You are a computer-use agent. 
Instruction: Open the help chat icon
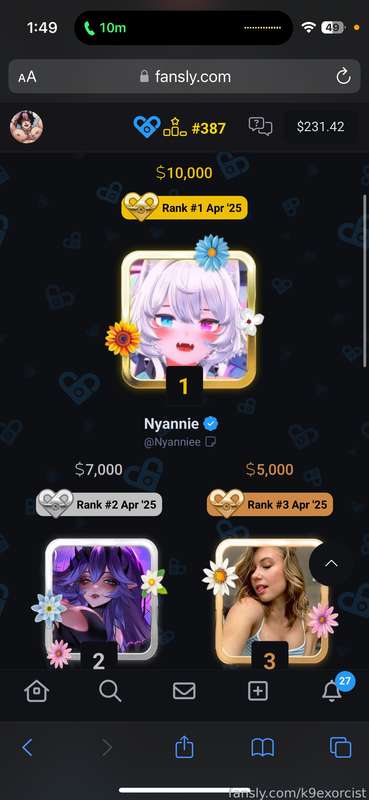[260, 127]
